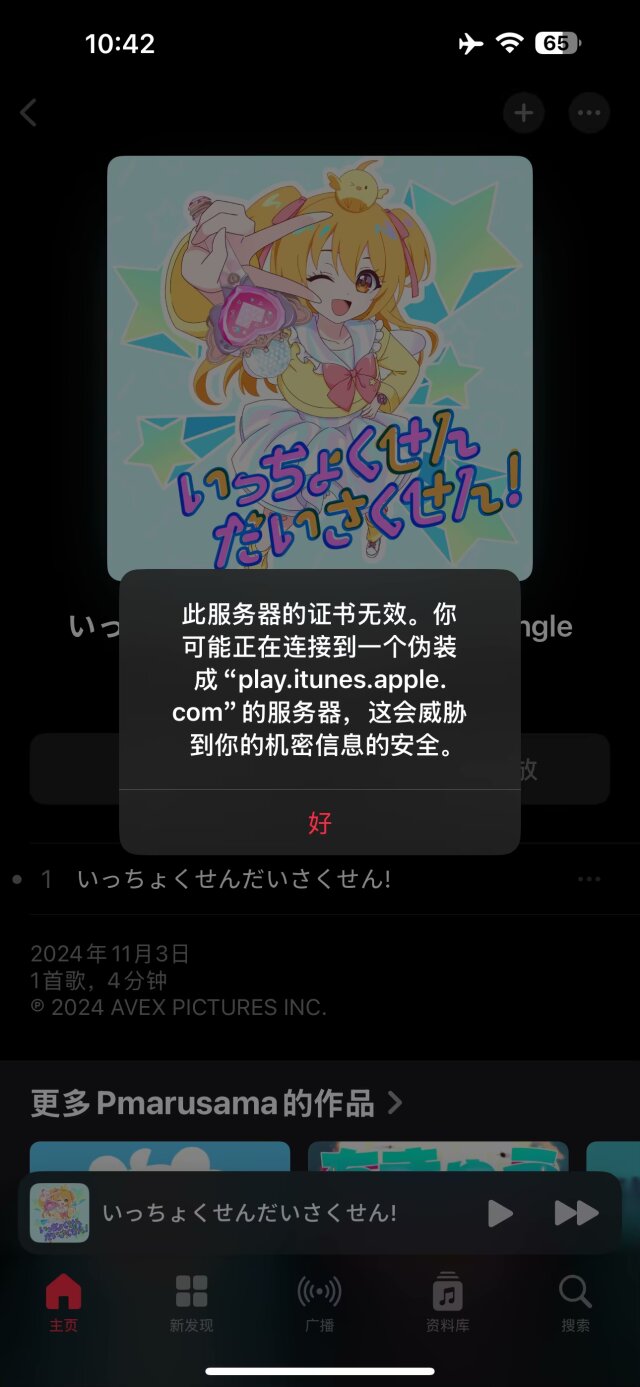This screenshot has height=1387, width=640.
Task: Switch to the 资料库 tab
Action: [x=447, y=1303]
